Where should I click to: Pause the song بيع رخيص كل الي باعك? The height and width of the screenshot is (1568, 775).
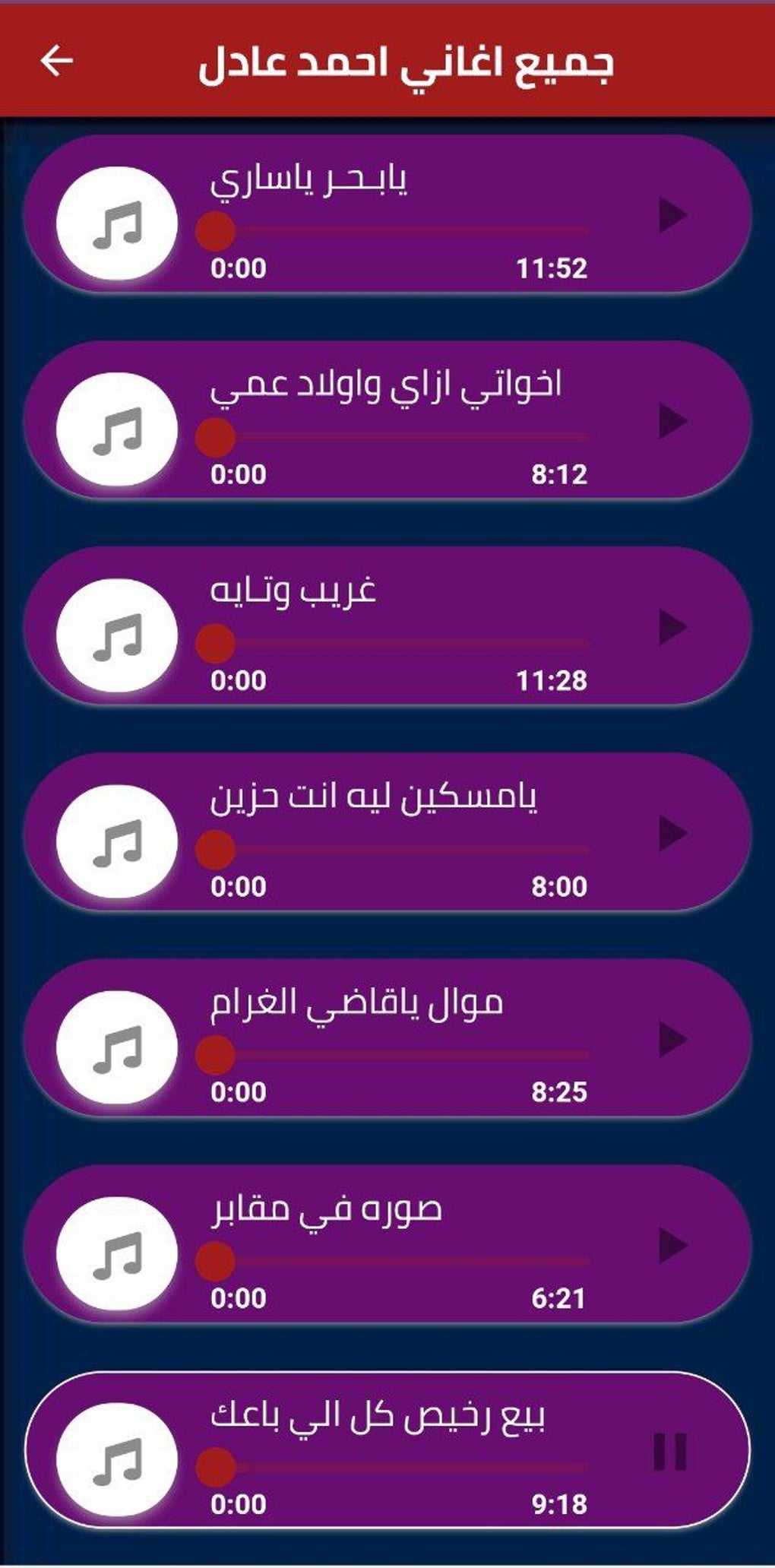(x=670, y=1452)
